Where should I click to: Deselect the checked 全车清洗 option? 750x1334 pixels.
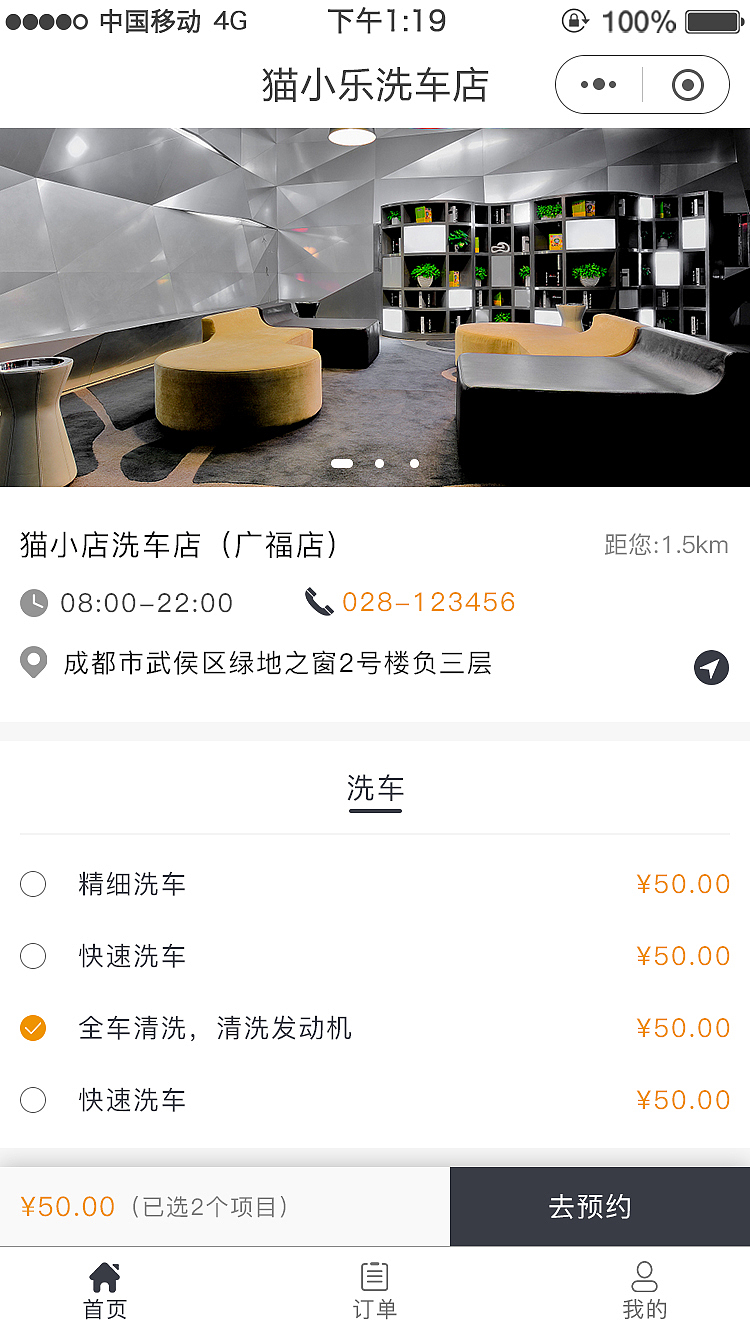(33, 1028)
